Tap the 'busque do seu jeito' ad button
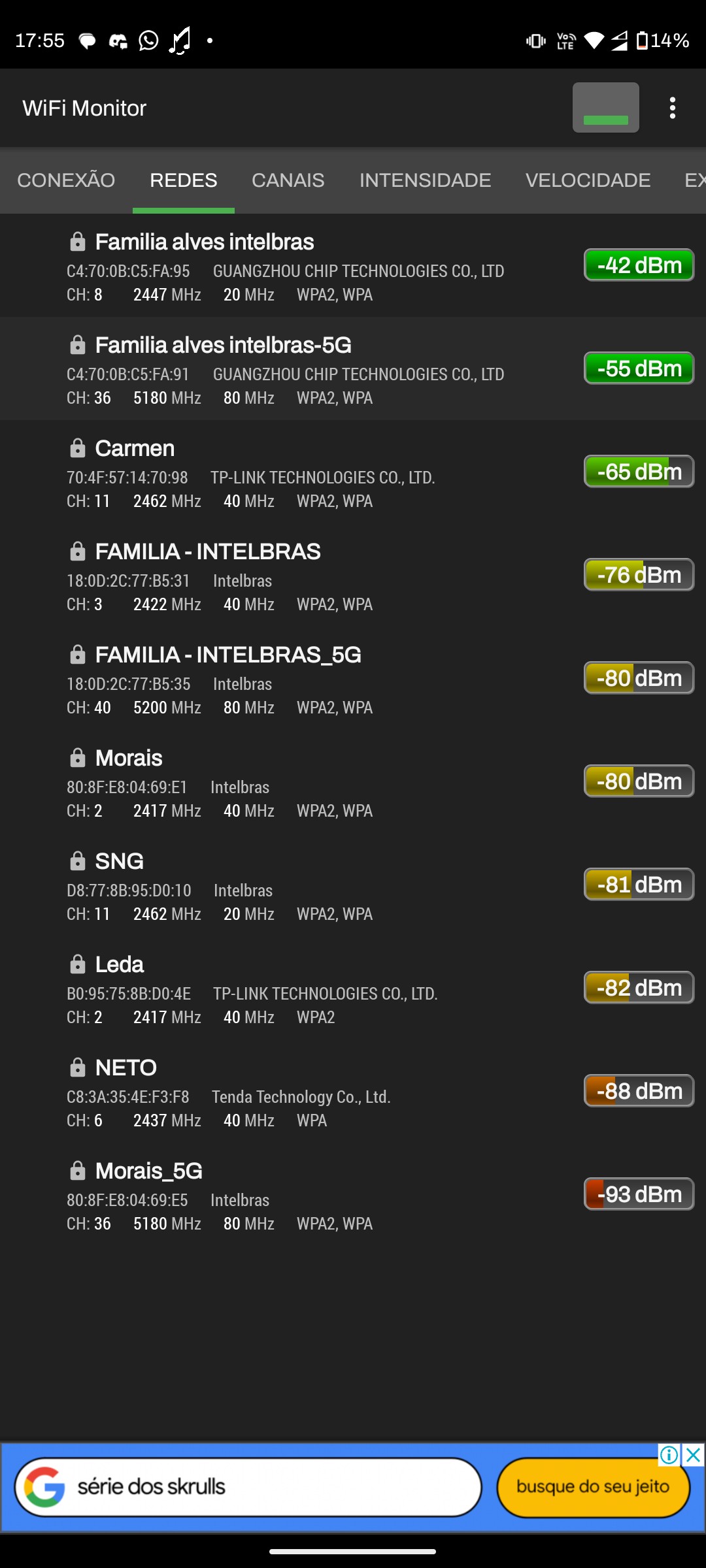Screen dimensions: 706x1568 coord(593,1487)
